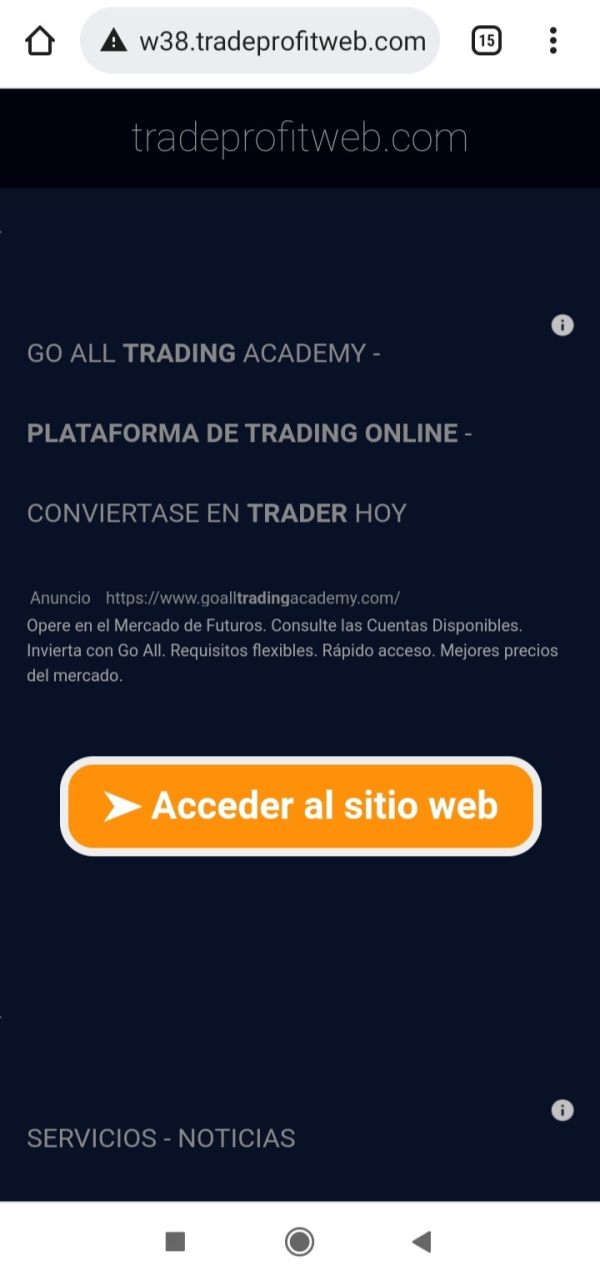This screenshot has height=1281, width=600.
Task: Tap the Acceder al sitio web button
Action: point(300,806)
